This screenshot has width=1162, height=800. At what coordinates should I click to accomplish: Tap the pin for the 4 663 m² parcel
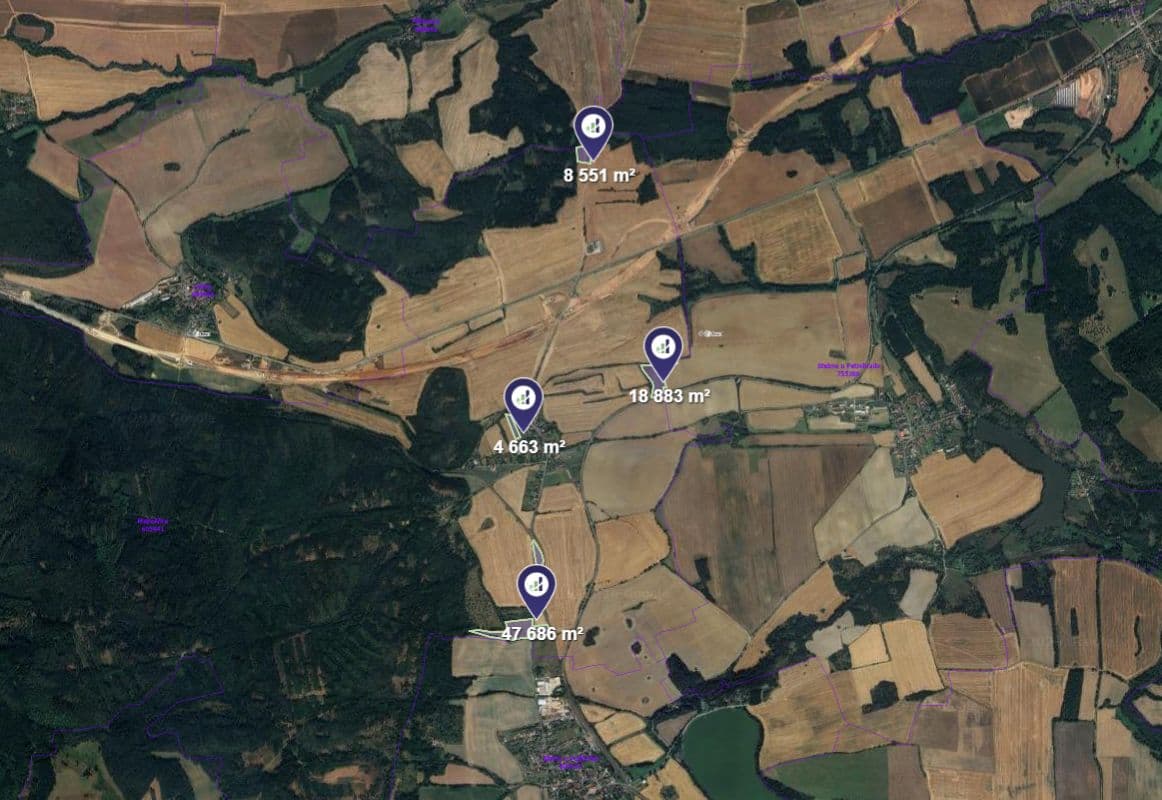522,399
